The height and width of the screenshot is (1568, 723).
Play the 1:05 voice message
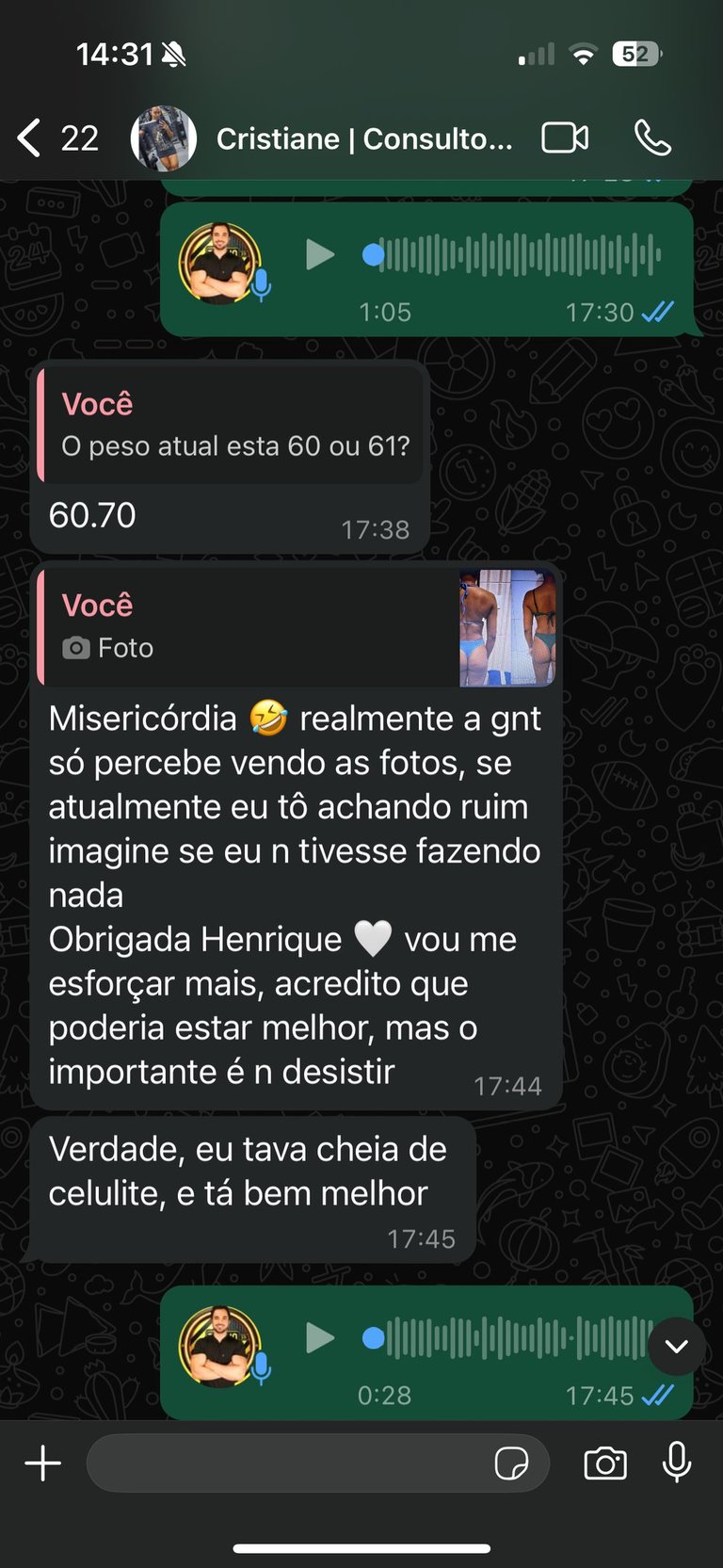(x=320, y=255)
